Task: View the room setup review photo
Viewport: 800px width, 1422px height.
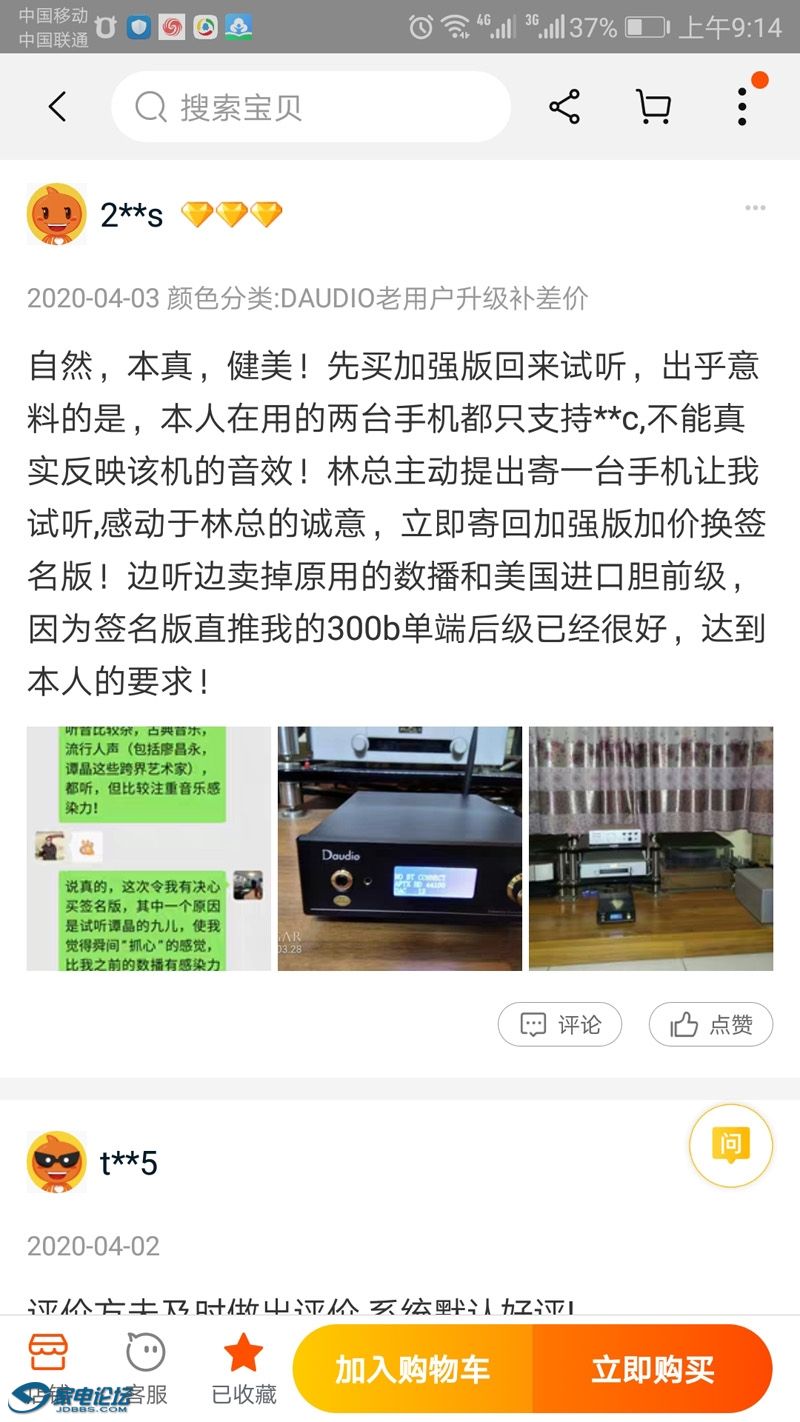Action: click(x=651, y=848)
